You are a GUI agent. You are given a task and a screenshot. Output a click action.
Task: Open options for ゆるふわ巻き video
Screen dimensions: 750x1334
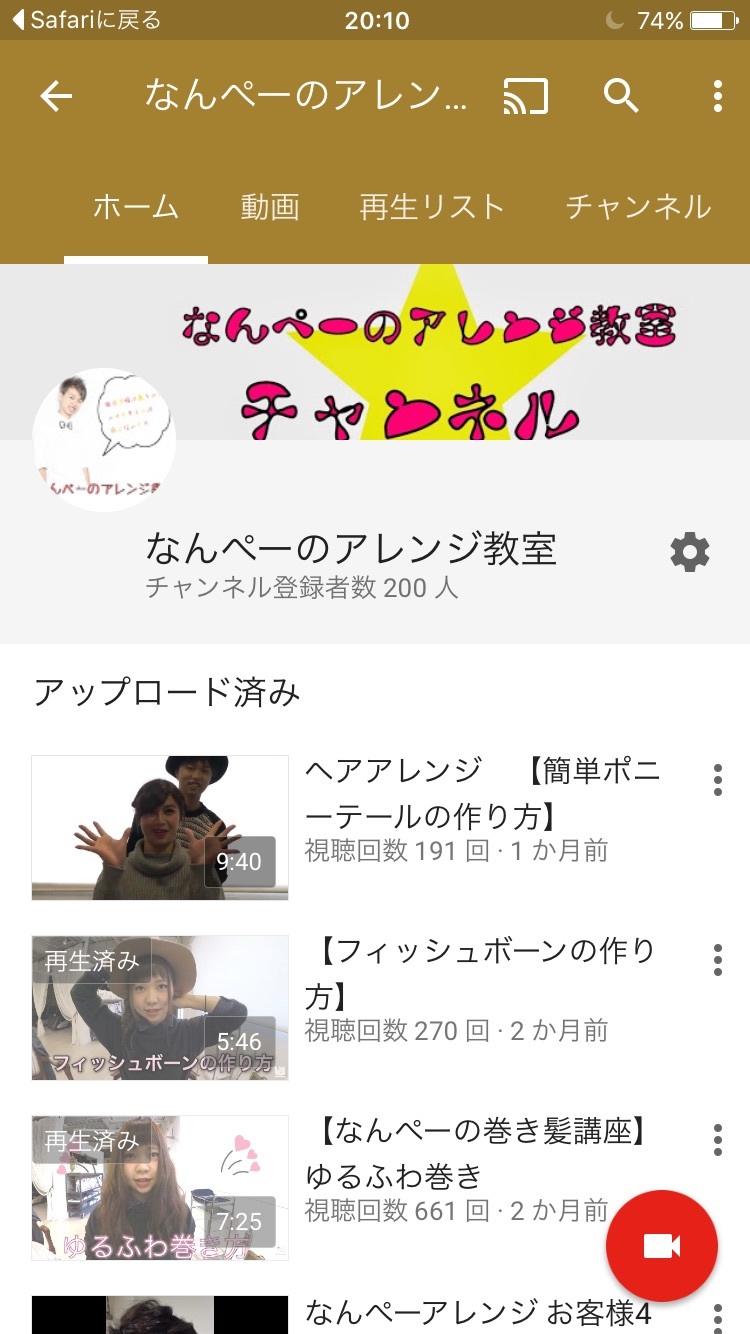coord(717,1140)
